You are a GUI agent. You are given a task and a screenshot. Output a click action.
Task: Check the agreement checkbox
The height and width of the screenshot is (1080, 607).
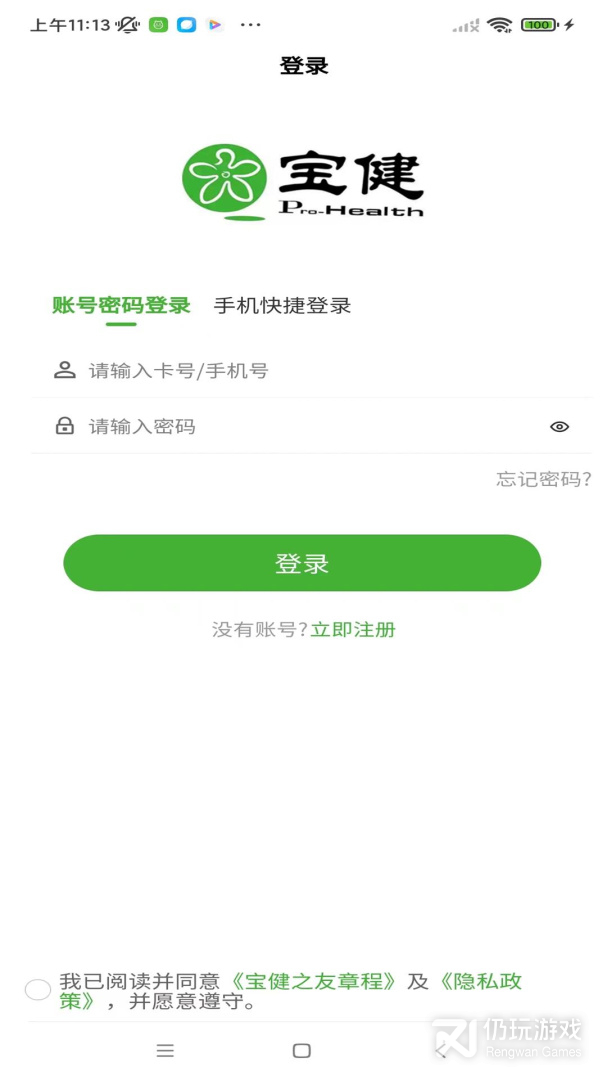pos(38,990)
